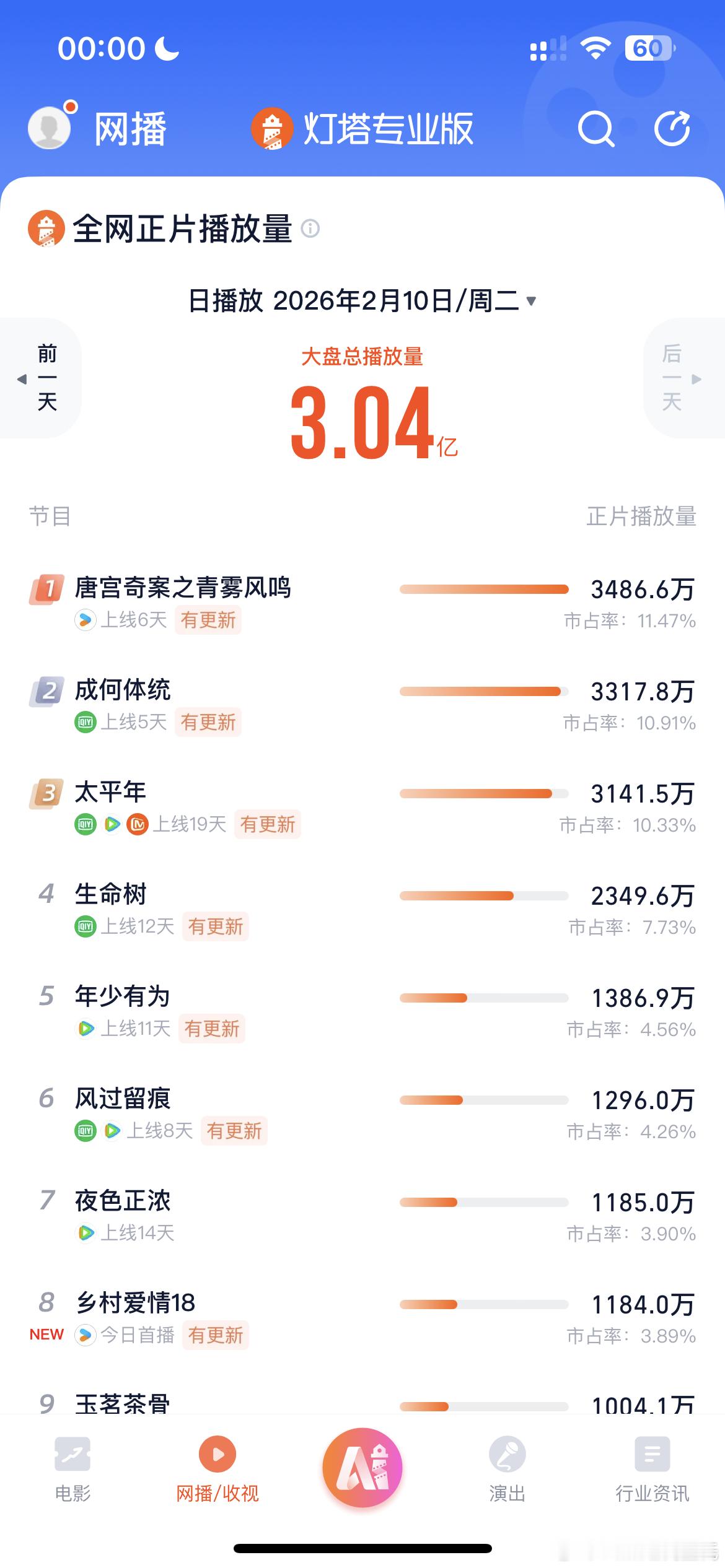Tap the NEW badge on 乡村爱情18

click(46, 1335)
